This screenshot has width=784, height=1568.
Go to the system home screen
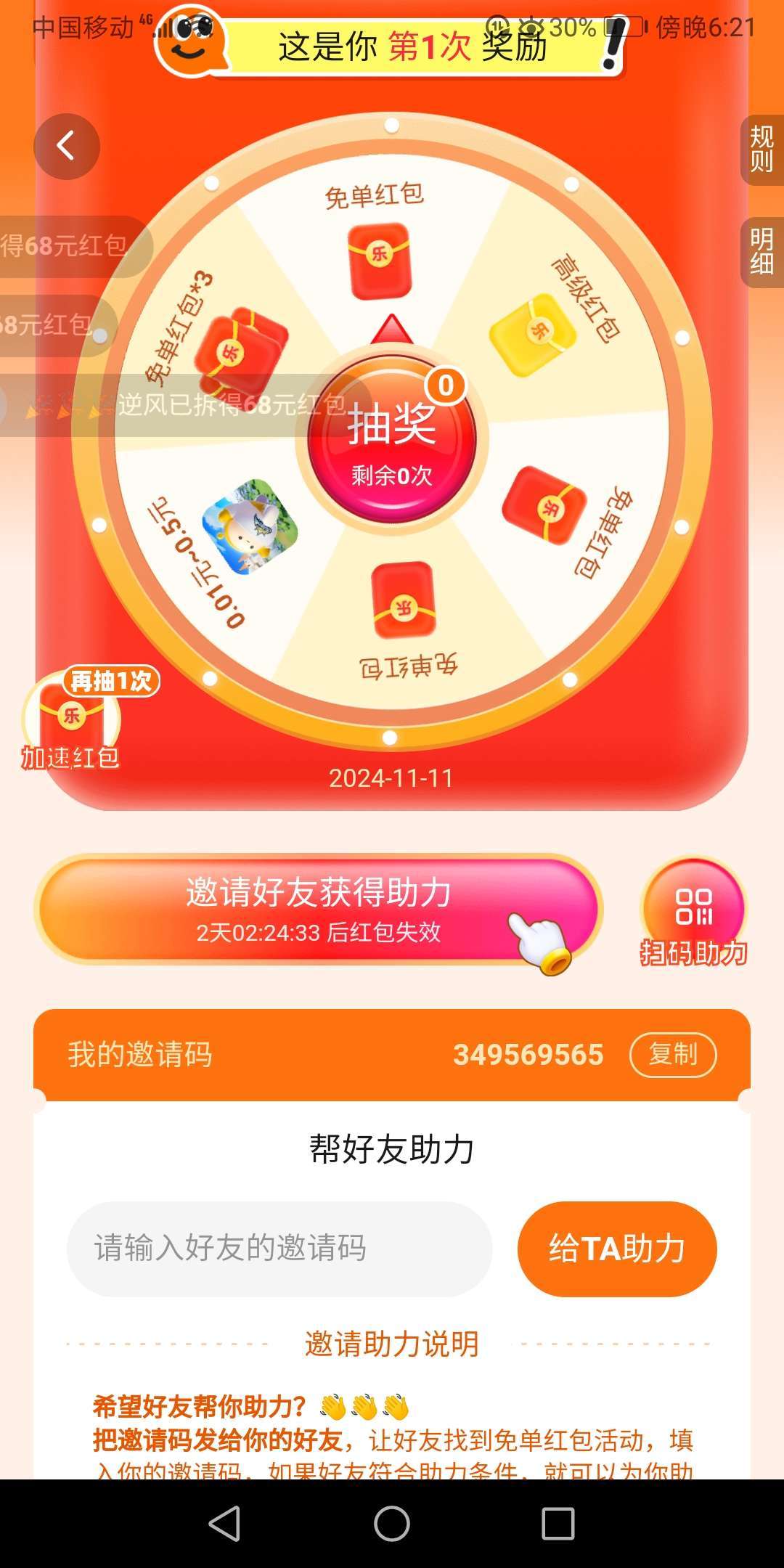click(x=392, y=1523)
